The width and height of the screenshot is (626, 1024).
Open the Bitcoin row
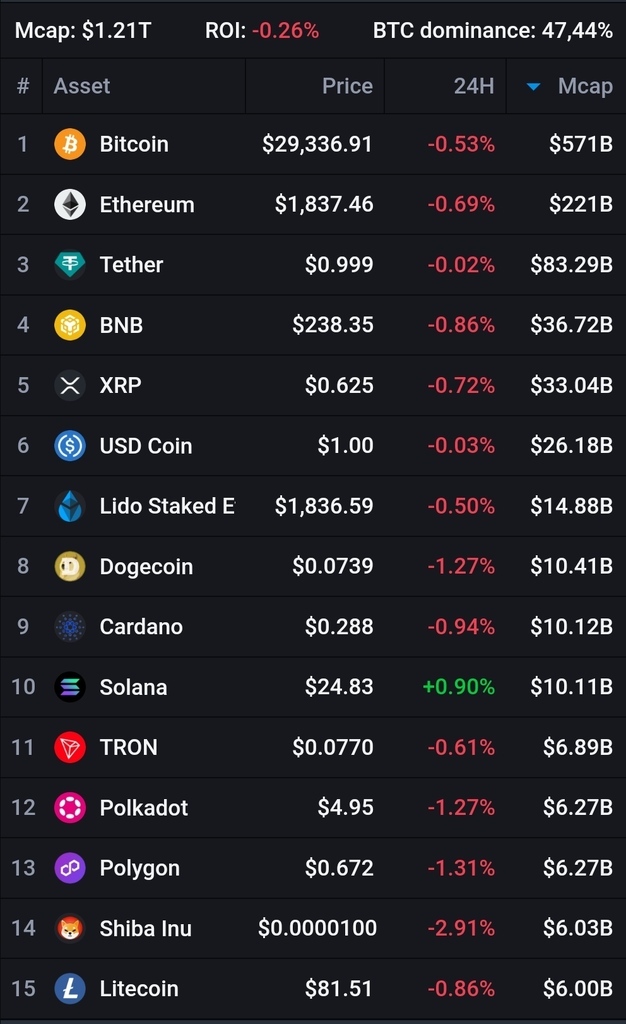click(x=313, y=144)
